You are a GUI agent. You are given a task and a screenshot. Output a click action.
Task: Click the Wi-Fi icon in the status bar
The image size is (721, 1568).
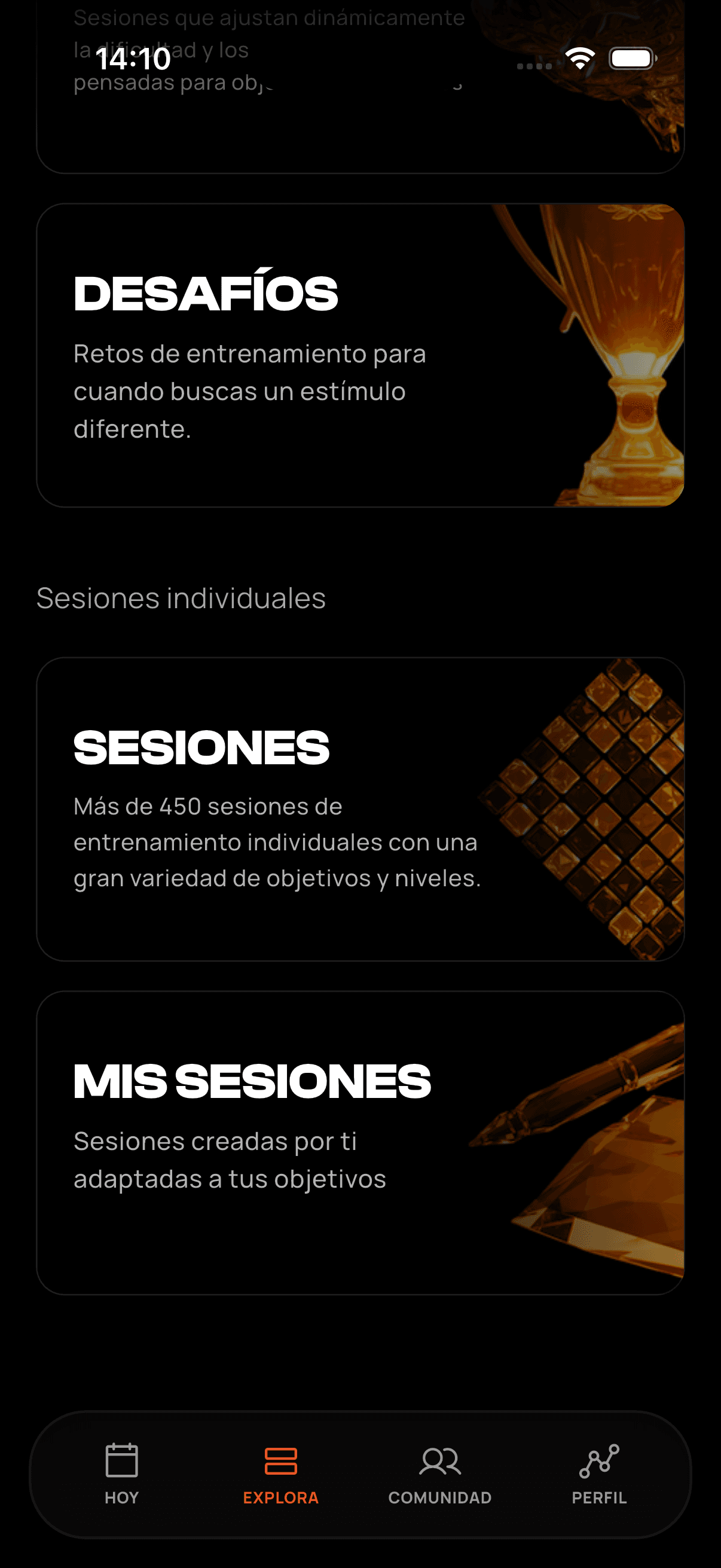tap(579, 58)
